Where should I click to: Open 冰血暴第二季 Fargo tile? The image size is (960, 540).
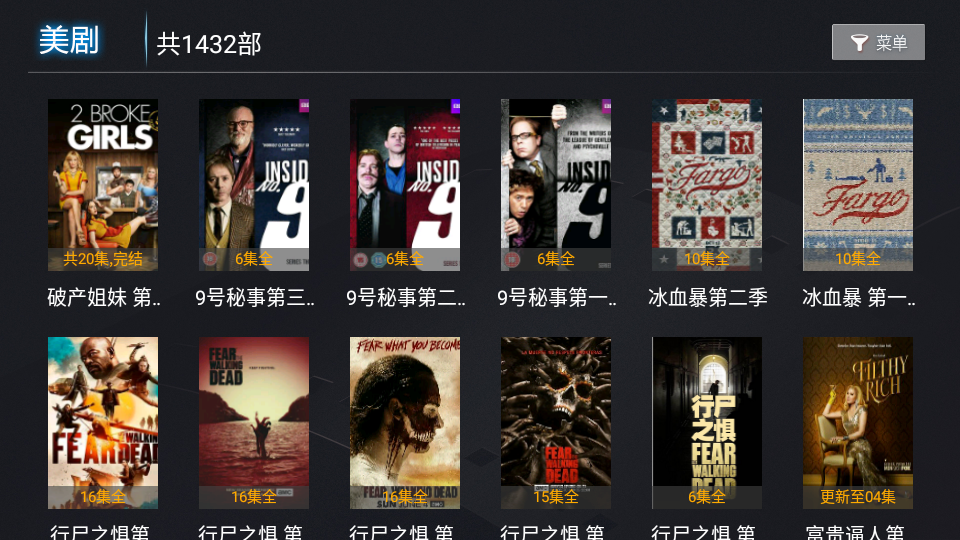click(x=707, y=185)
